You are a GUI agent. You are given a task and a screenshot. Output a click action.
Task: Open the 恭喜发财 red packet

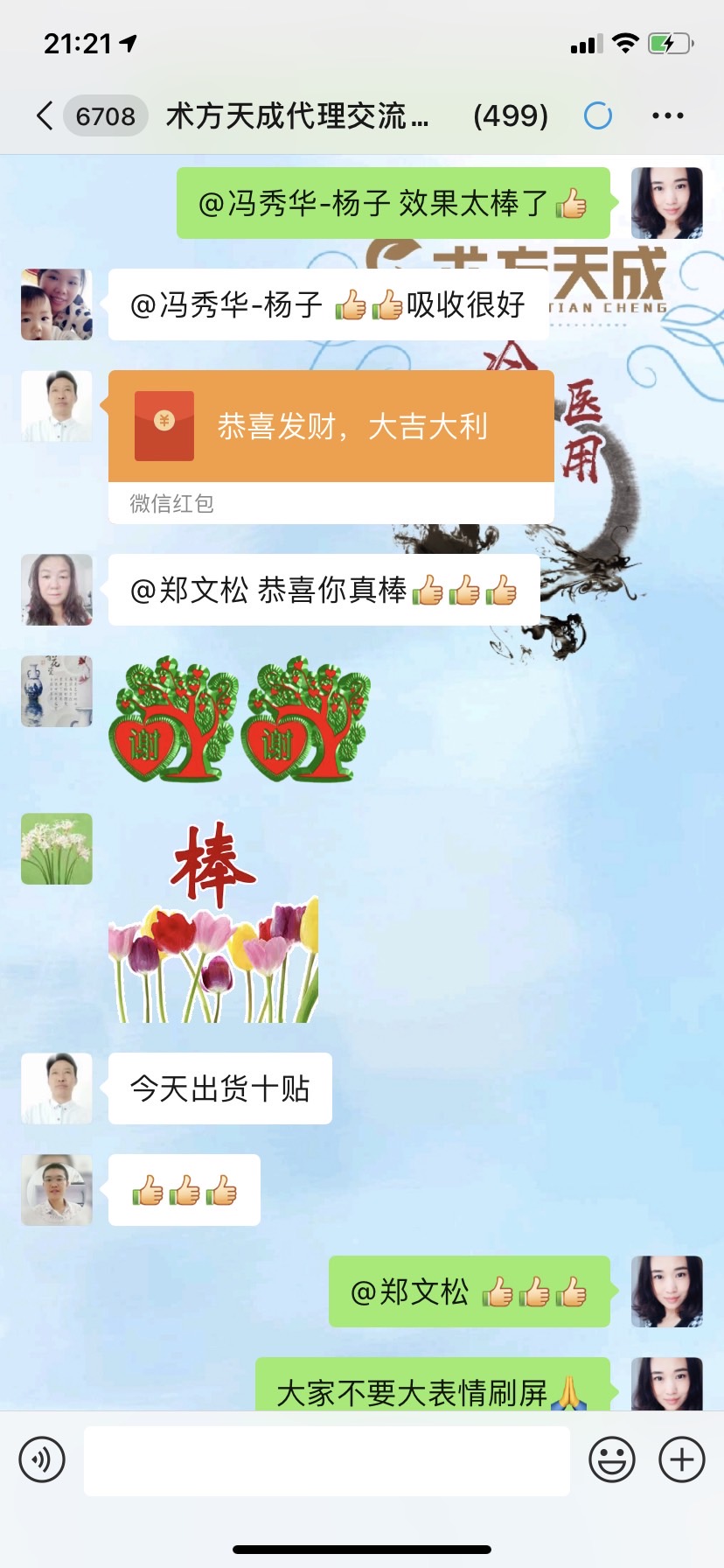tap(331, 427)
